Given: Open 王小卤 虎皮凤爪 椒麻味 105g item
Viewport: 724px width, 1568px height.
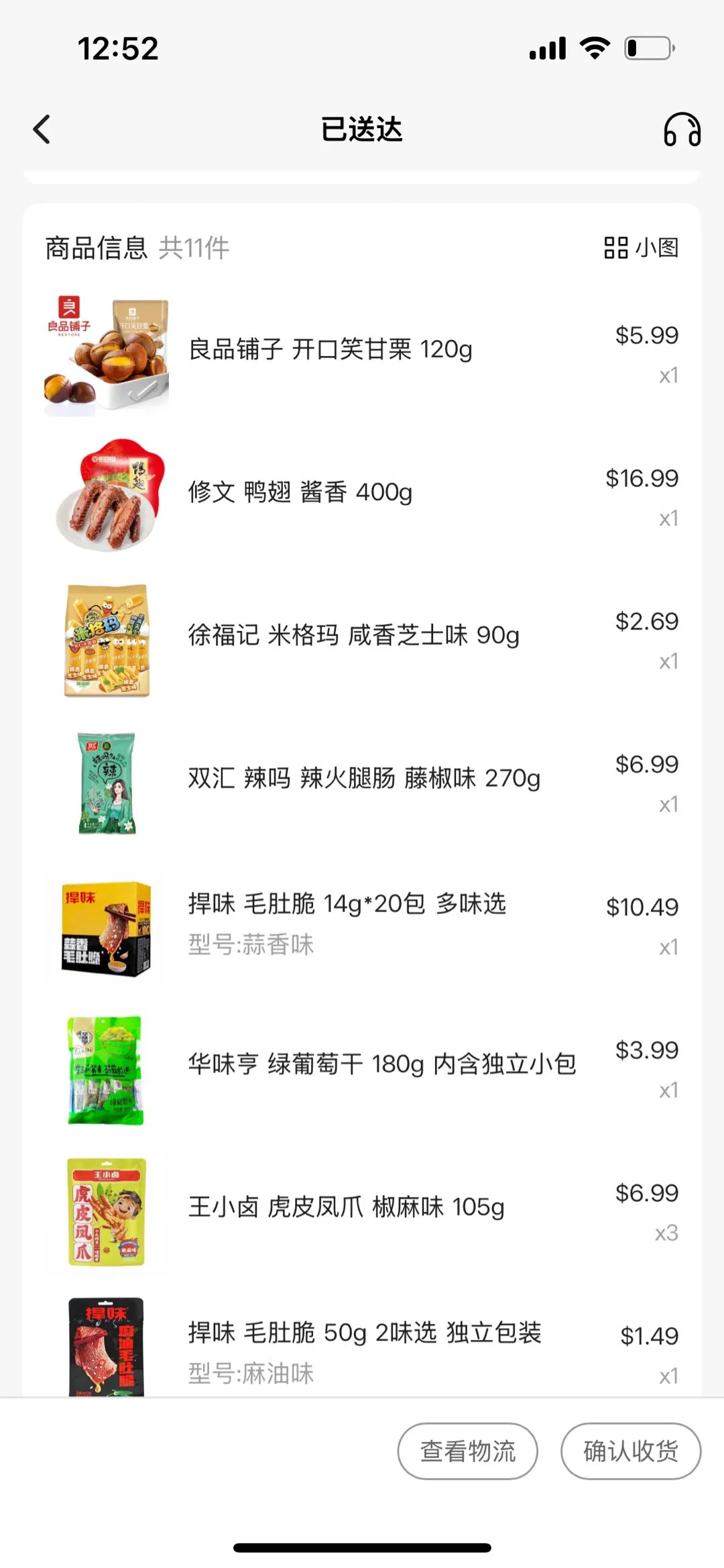Looking at the screenshot, I should [x=346, y=1207].
